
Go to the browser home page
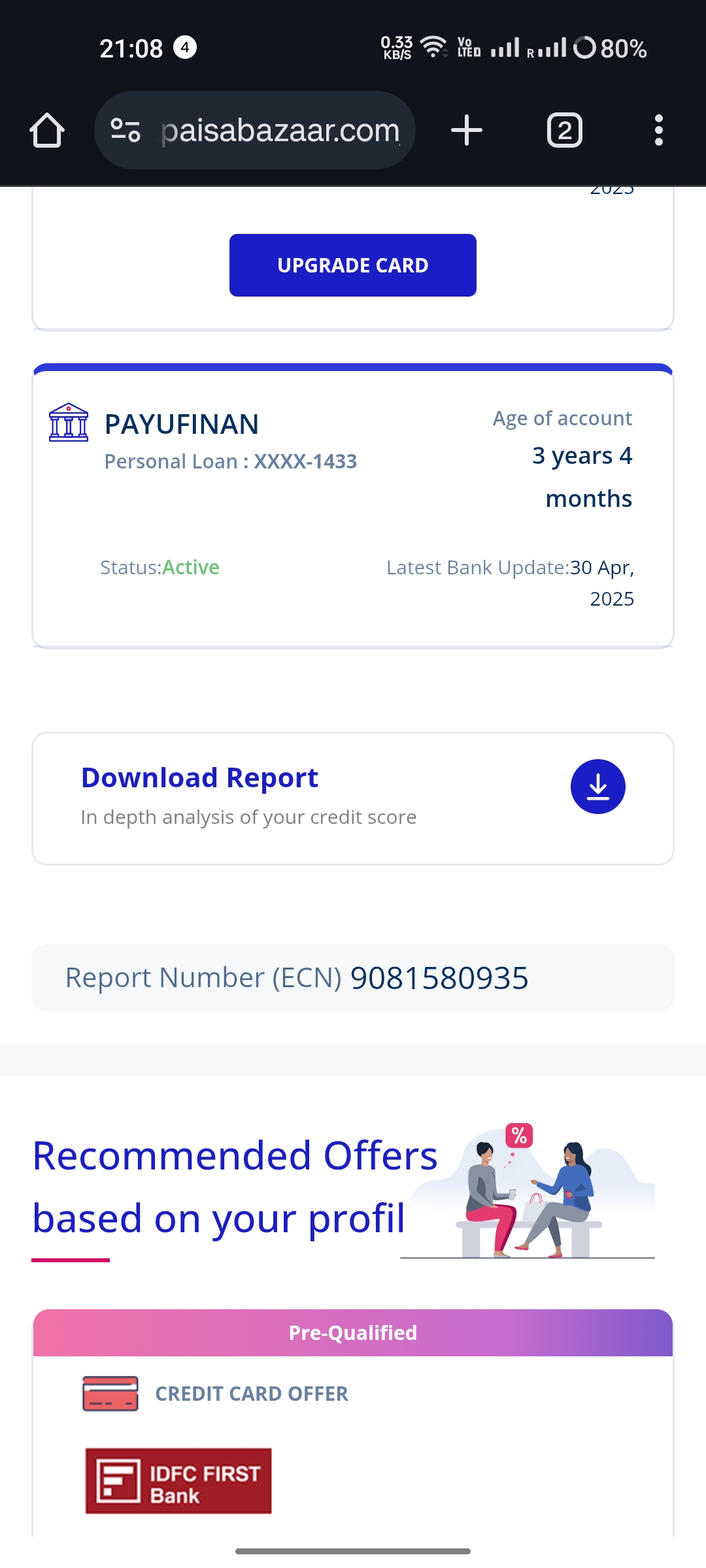click(47, 130)
